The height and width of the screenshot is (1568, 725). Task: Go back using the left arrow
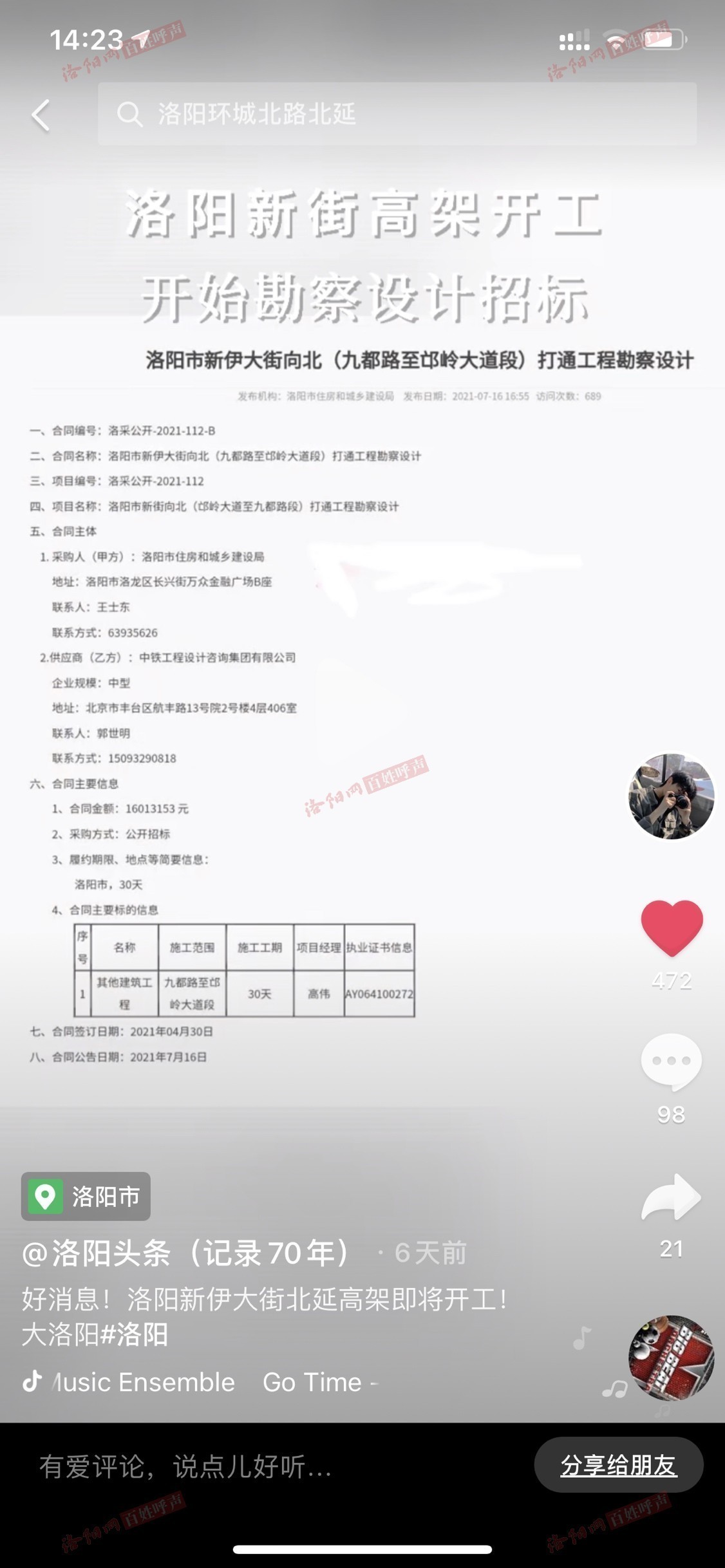tap(41, 115)
